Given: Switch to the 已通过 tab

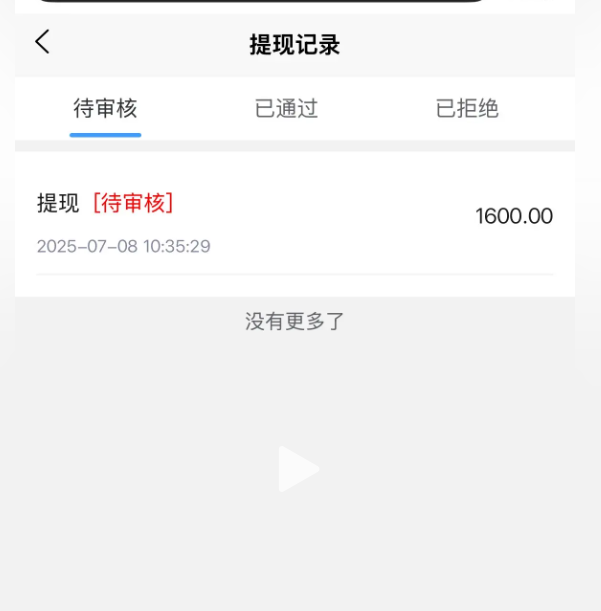Looking at the screenshot, I should click(286, 109).
